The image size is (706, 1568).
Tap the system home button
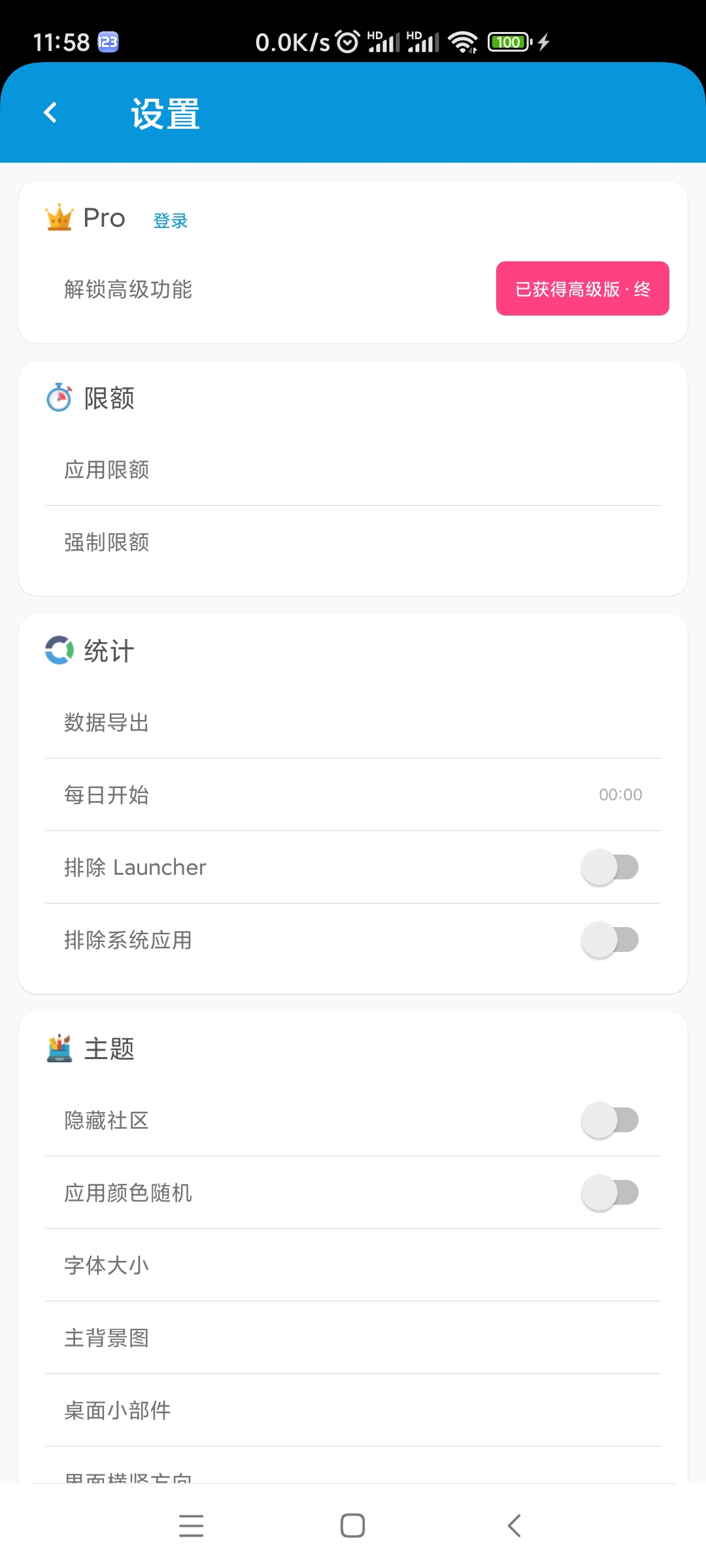[x=353, y=1526]
